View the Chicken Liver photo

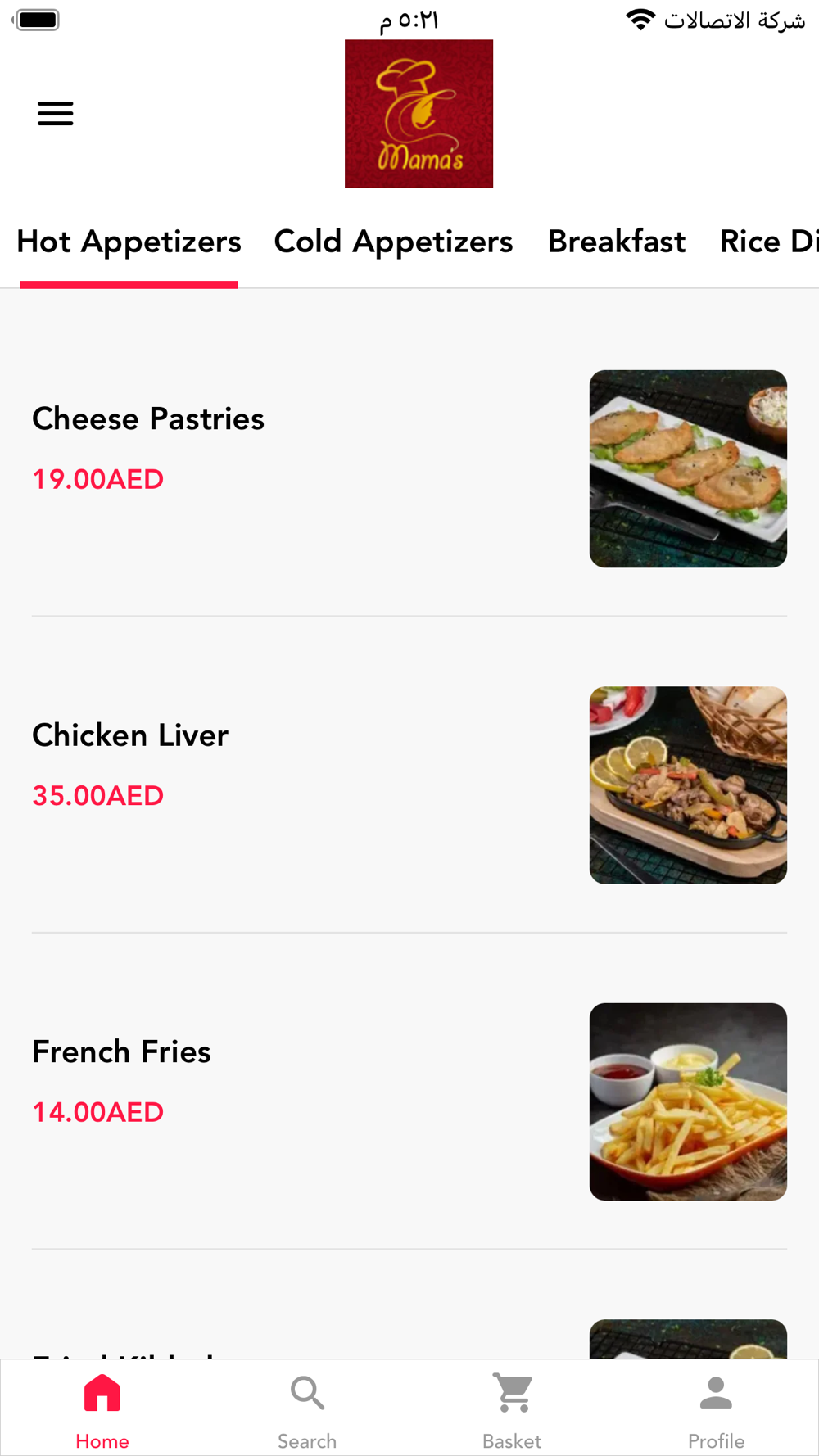pyautogui.click(x=688, y=785)
